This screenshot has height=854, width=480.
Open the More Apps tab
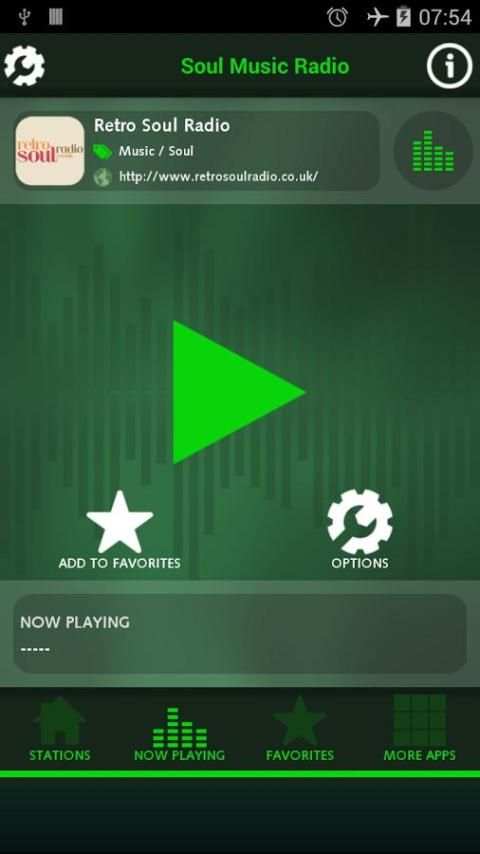(420, 729)
